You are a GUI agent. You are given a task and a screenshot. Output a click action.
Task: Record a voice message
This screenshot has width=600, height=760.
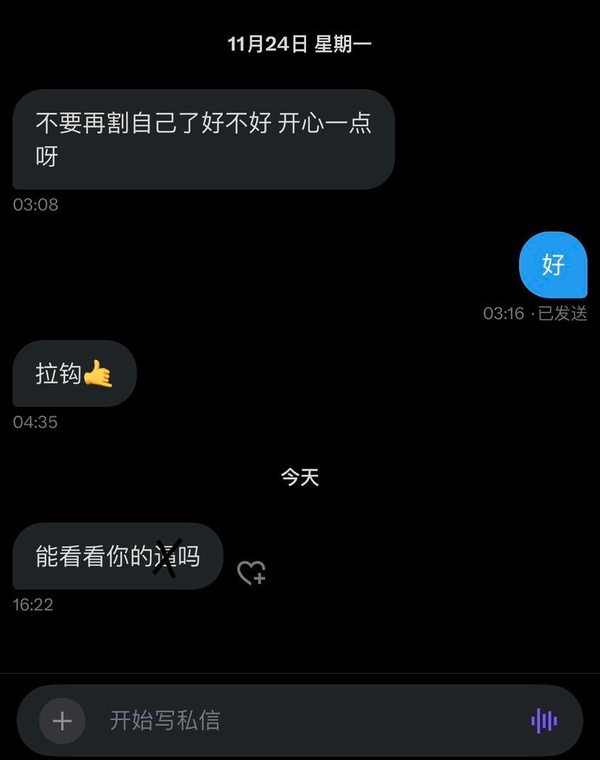point(544,720)
